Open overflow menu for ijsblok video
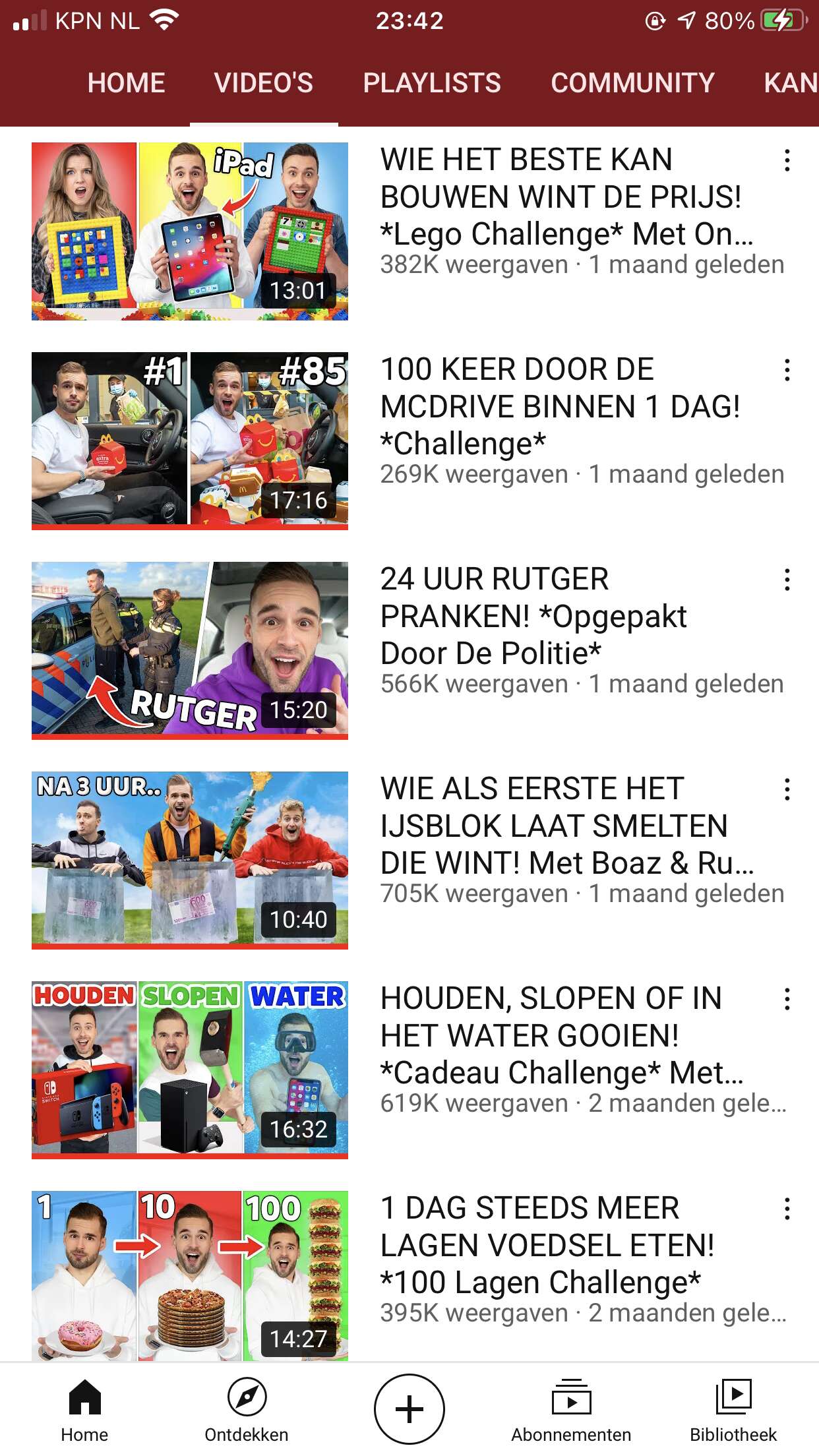Viewport: 819px width, 1456px height. [787, 789]
